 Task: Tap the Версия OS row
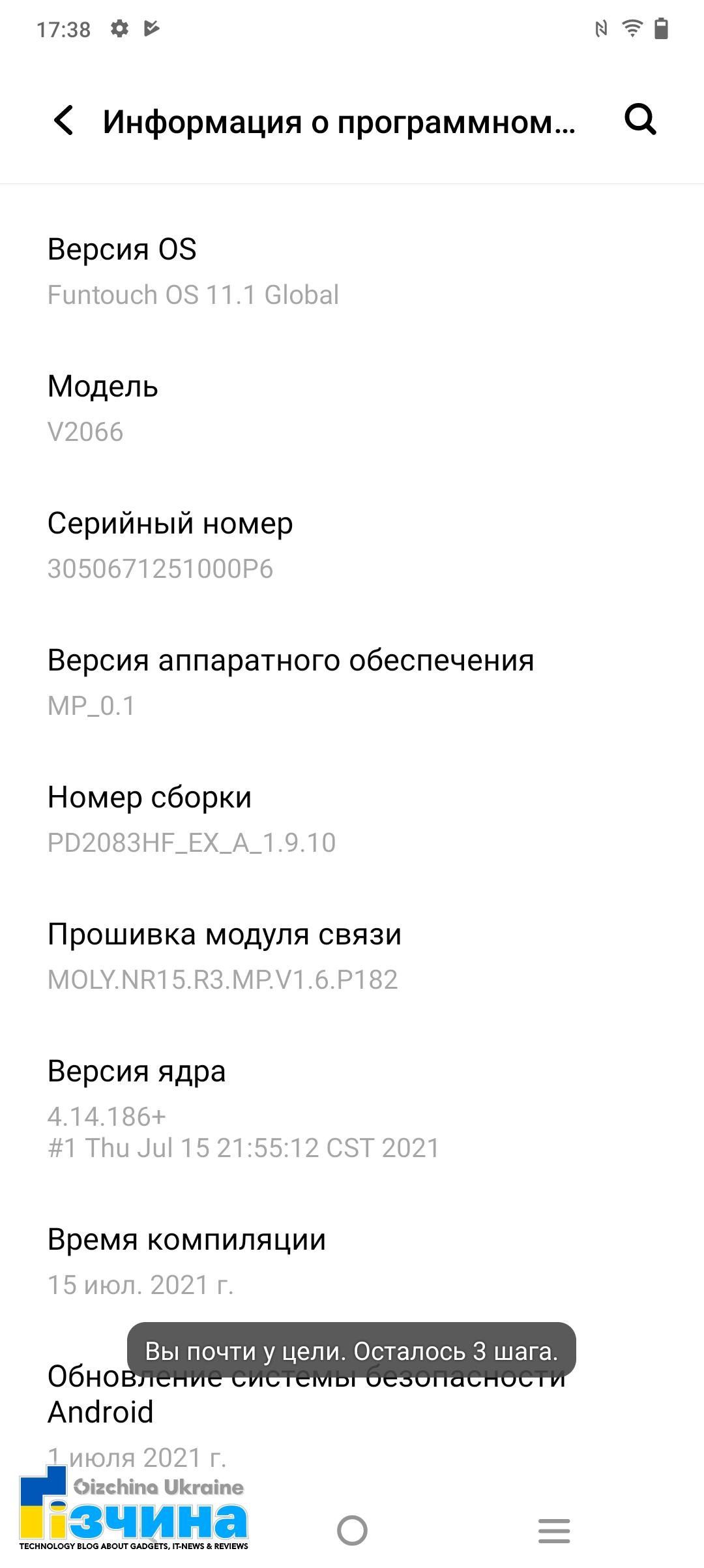tap(352, 272)
